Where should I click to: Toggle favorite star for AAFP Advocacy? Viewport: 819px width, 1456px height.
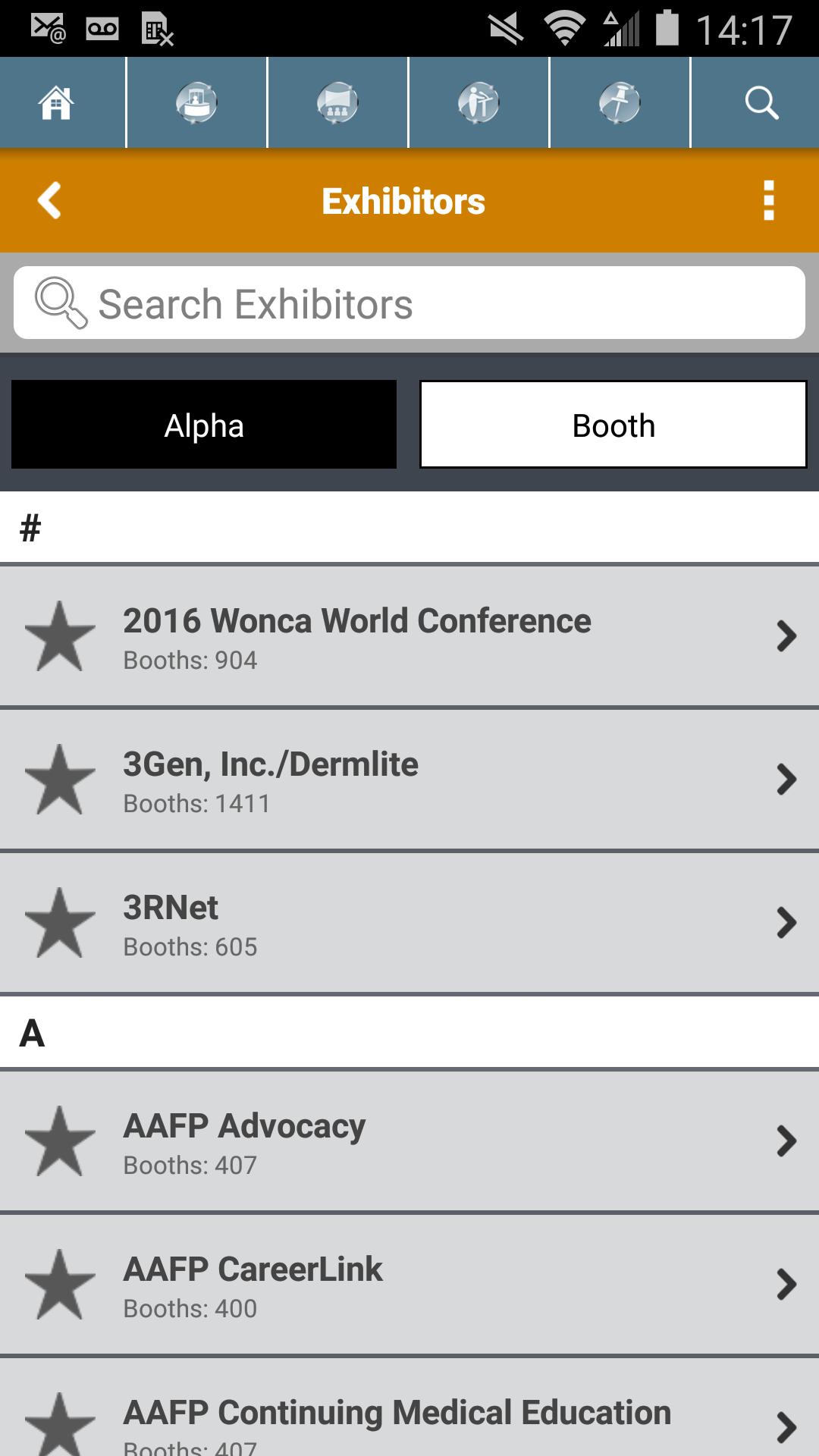tap(61, 1140)
